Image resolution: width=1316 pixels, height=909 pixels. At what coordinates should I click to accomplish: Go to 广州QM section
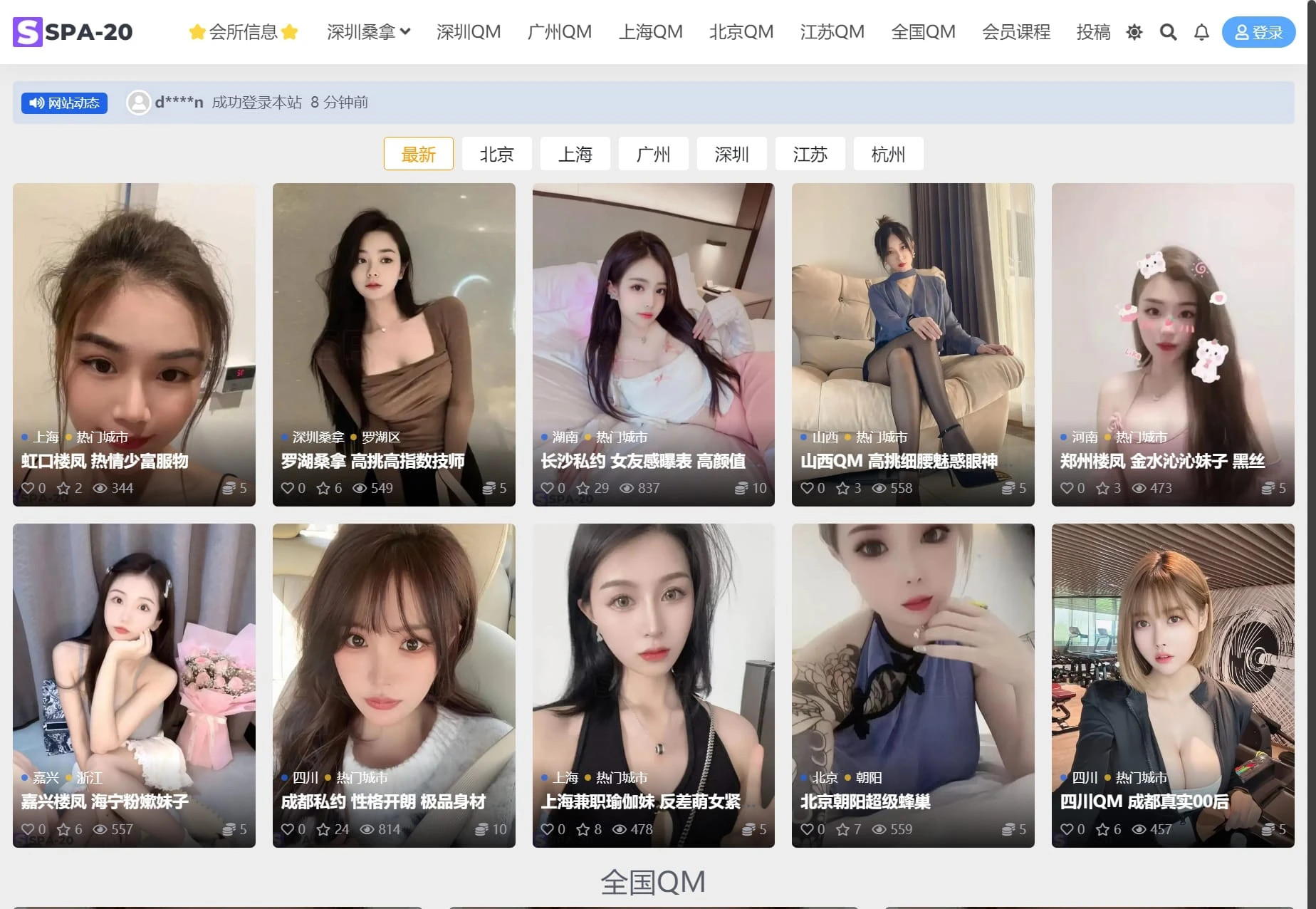559,32
